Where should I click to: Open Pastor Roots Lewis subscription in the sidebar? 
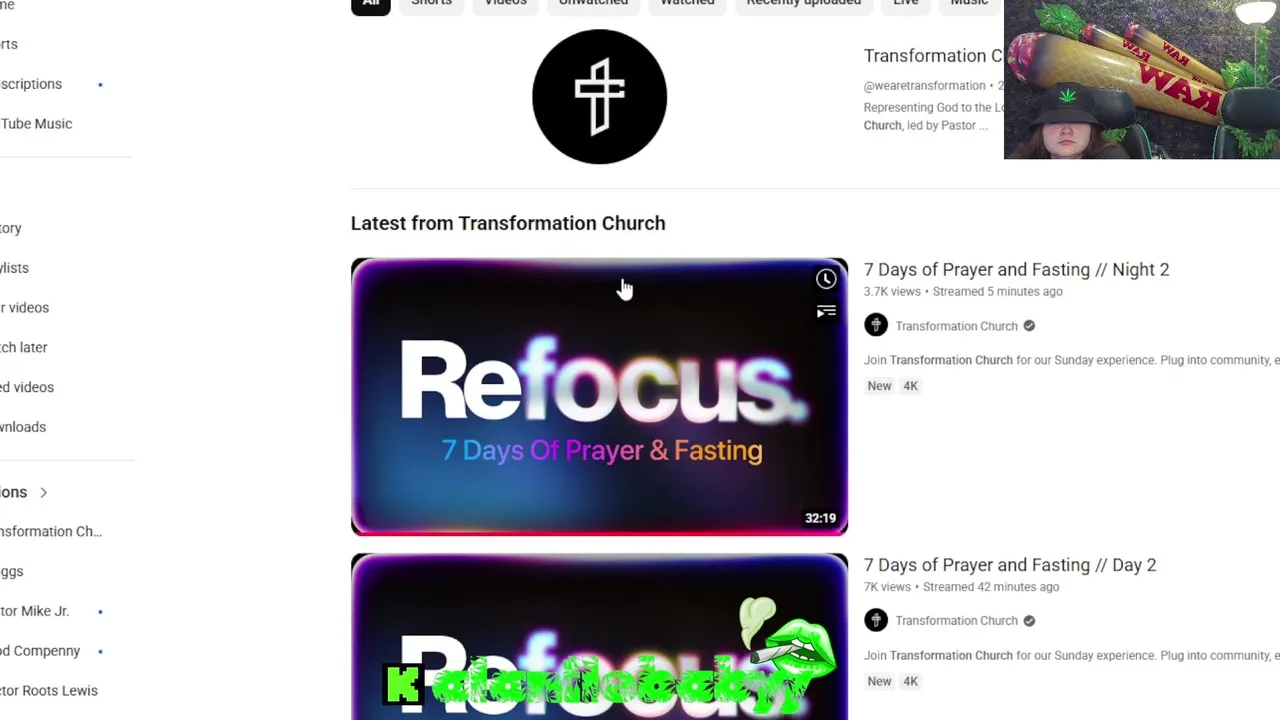click(x=49, y=690)
